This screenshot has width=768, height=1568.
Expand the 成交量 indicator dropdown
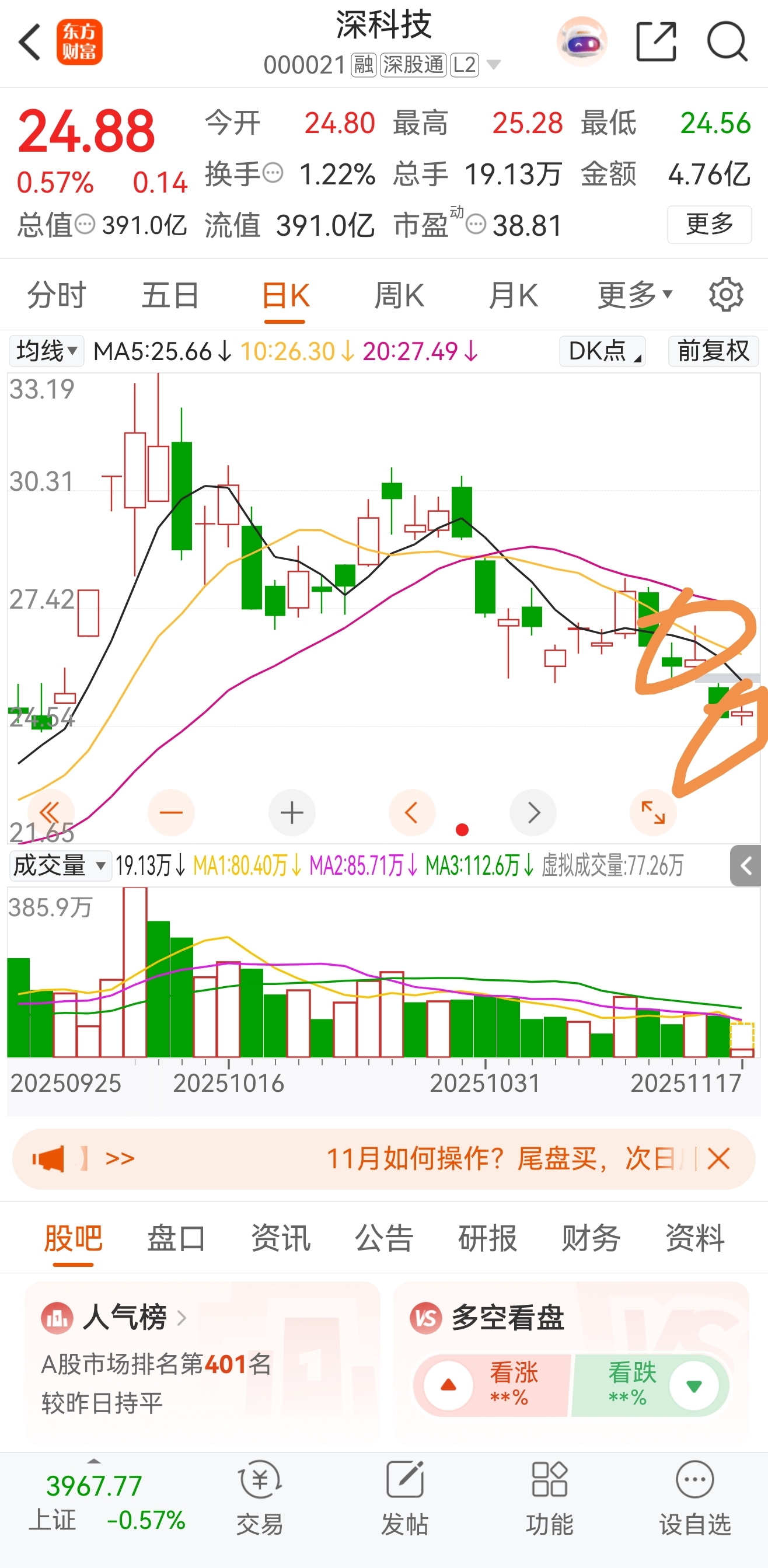60,865
